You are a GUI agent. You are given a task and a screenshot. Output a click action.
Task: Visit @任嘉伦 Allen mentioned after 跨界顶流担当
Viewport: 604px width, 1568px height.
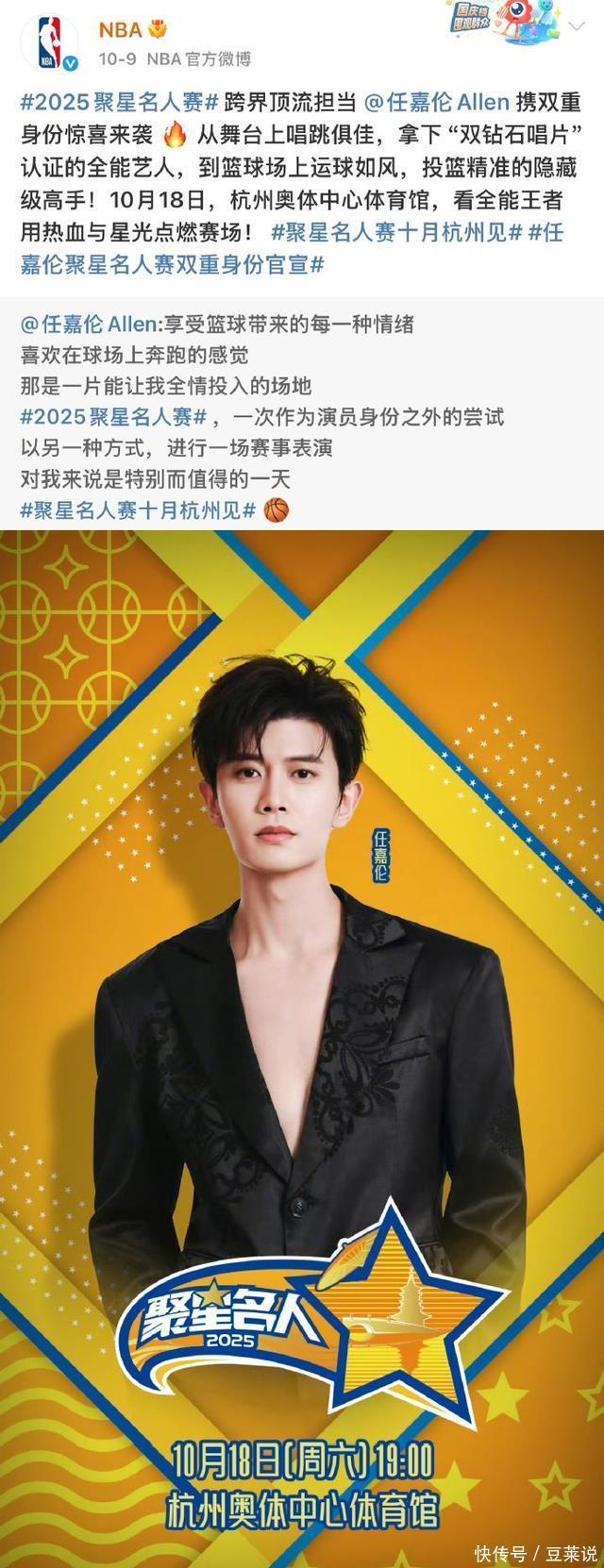click(x=437, y=101)
